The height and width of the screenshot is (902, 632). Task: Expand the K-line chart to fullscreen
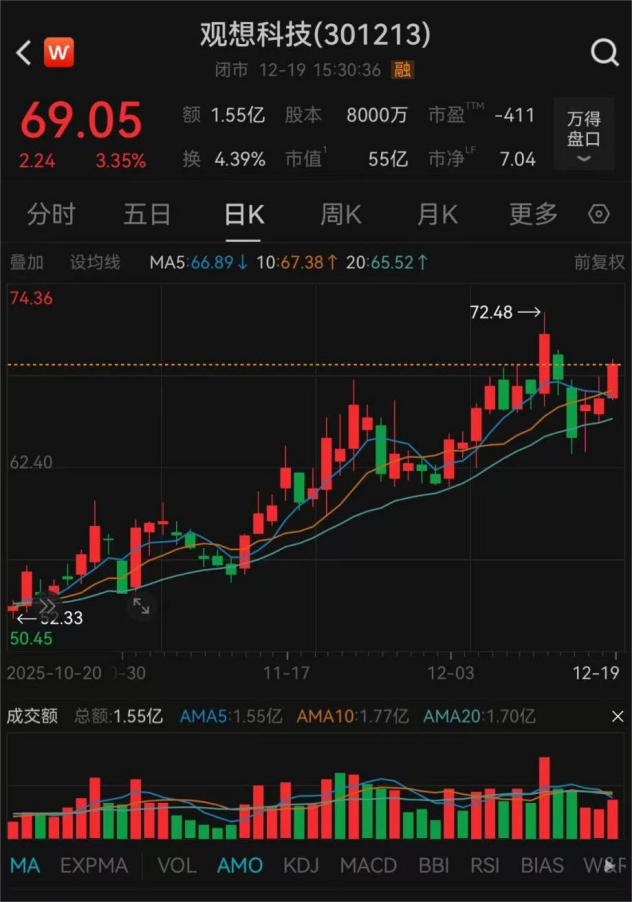pyautogui.click(x=141, y=606)
